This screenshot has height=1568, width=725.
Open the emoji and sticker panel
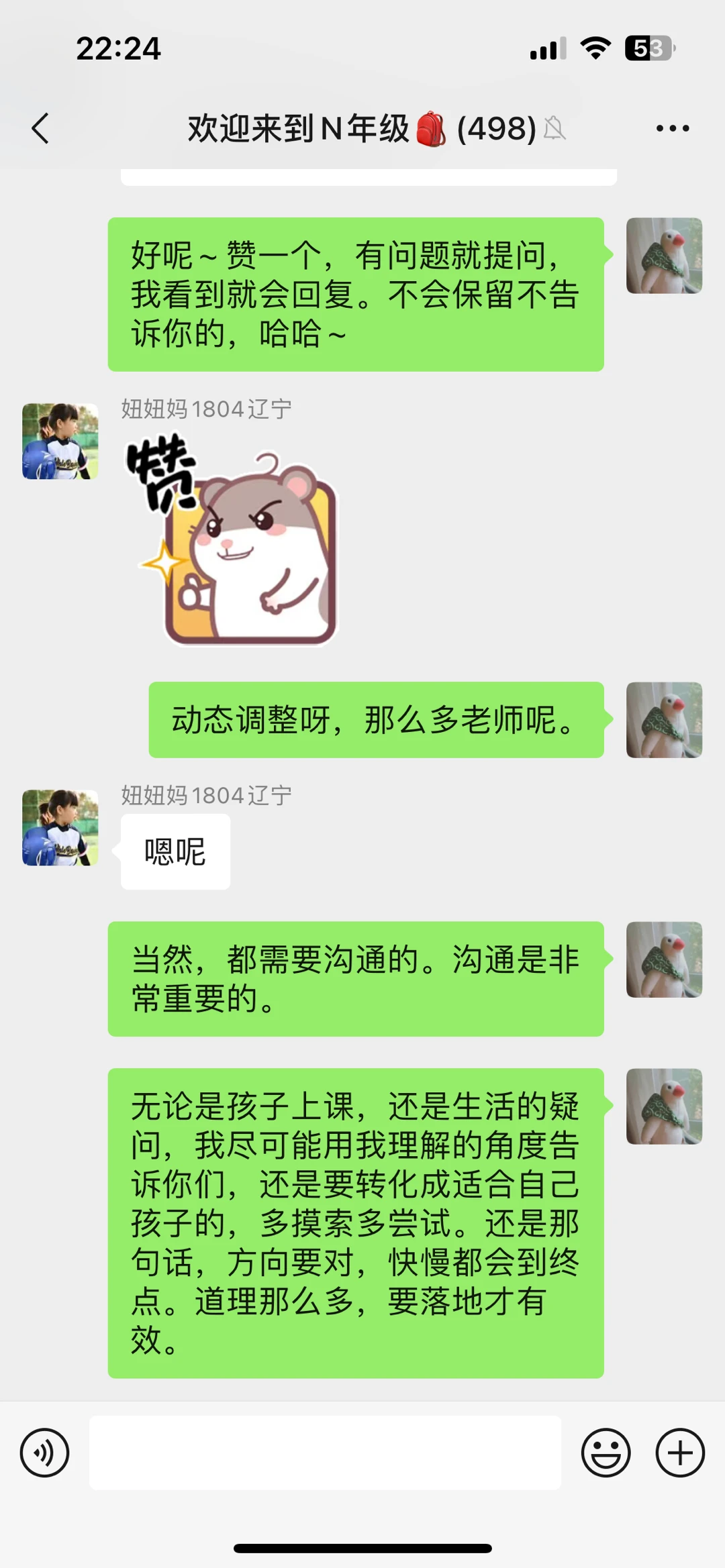click(606, 1453)
